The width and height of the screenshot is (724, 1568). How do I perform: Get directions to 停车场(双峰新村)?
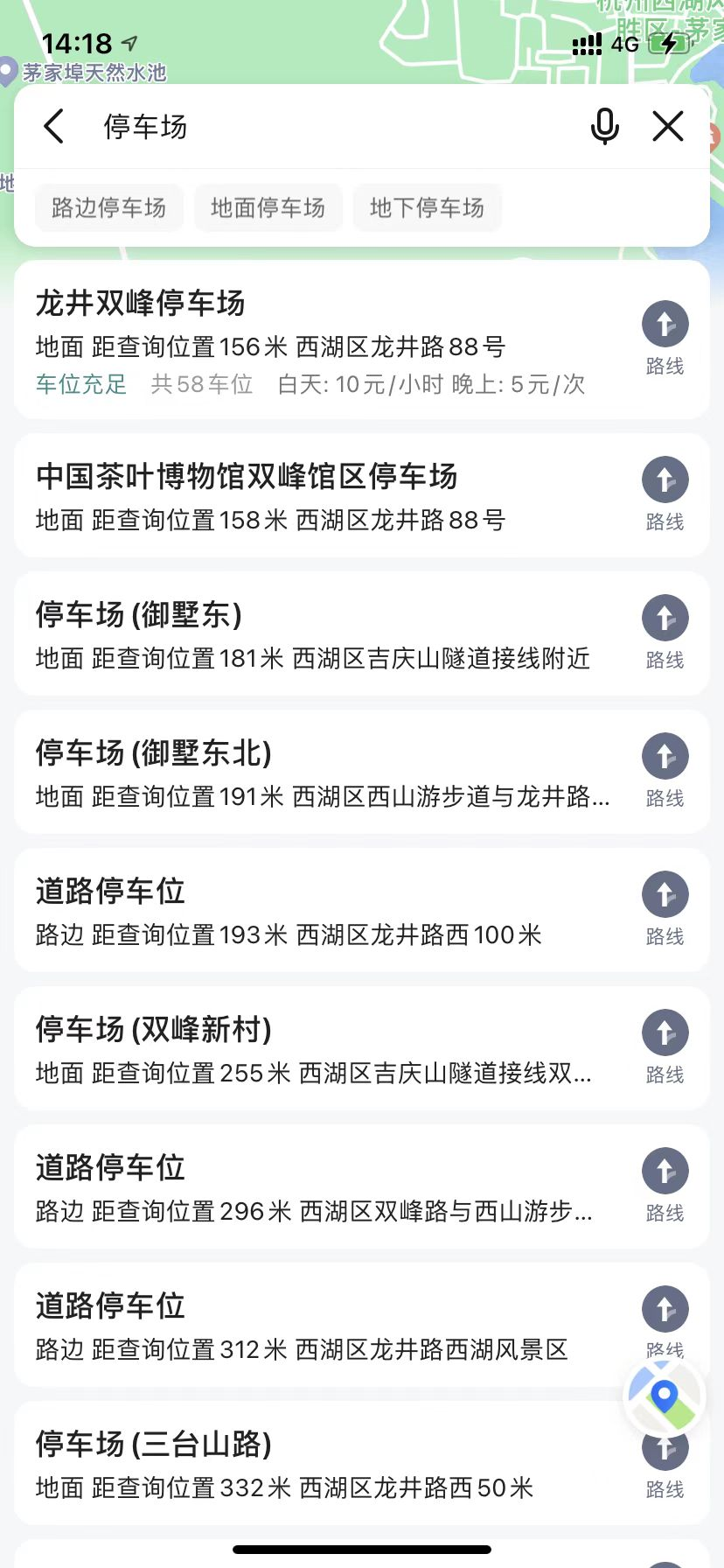665,1046
